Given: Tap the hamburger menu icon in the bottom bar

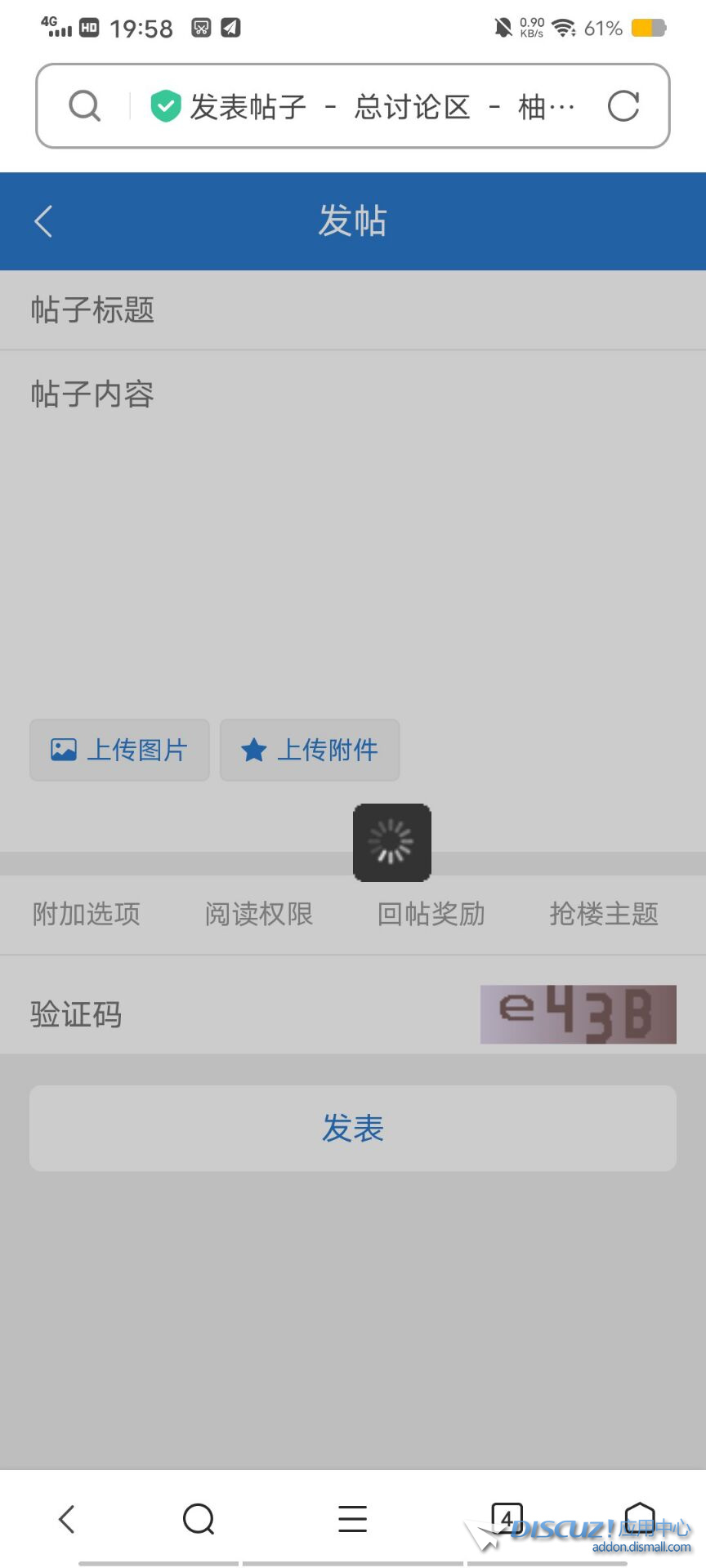Looking at the screenshot, I should pos(351,1518).
